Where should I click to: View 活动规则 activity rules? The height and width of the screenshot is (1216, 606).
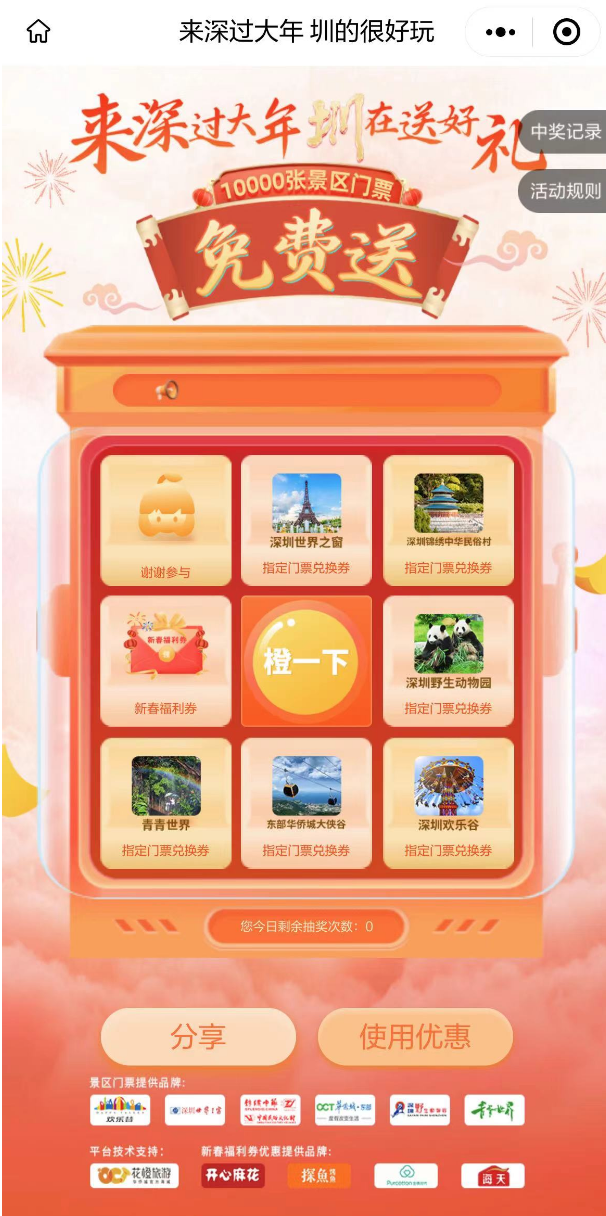(x=563, y=191)
